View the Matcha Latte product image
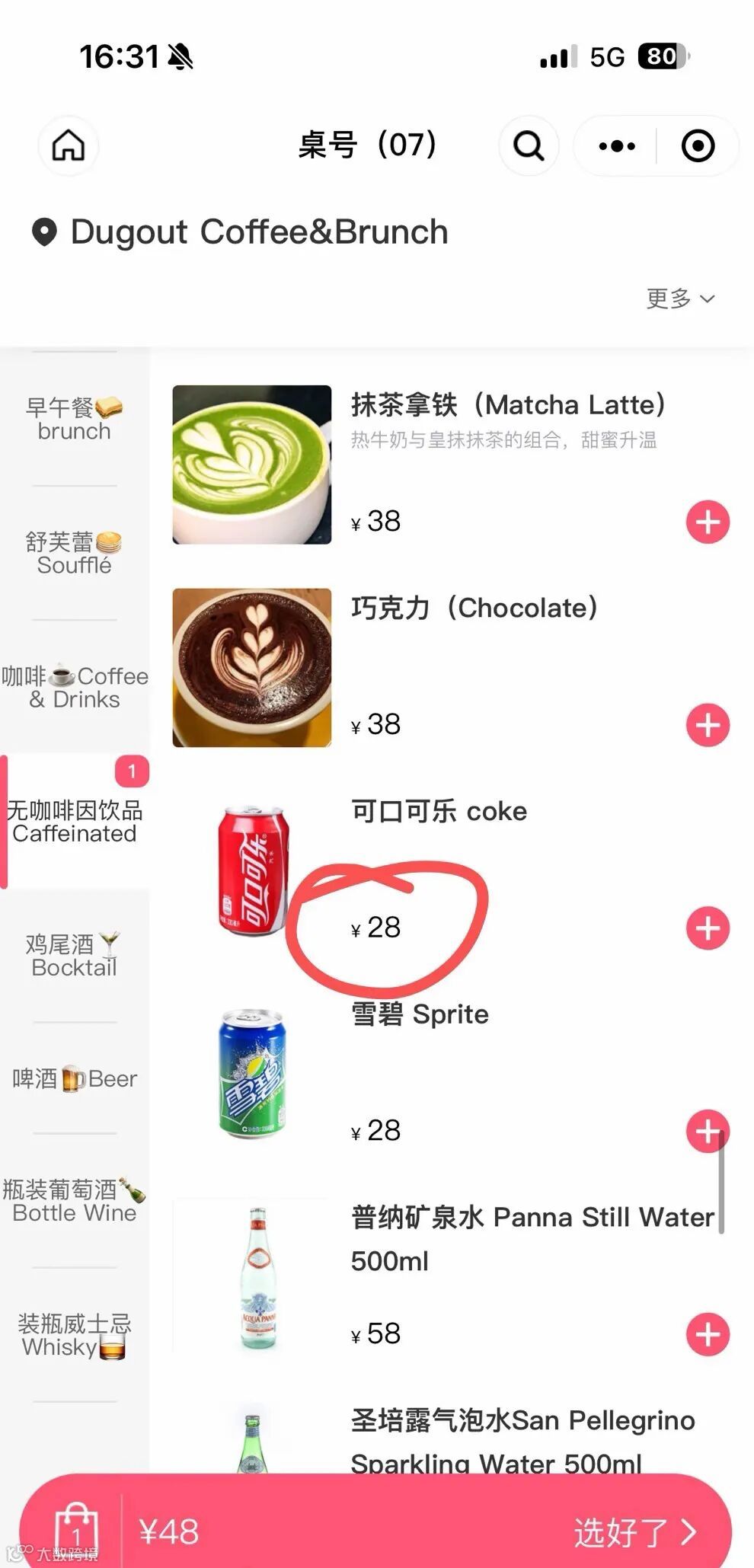 point(251,465)
